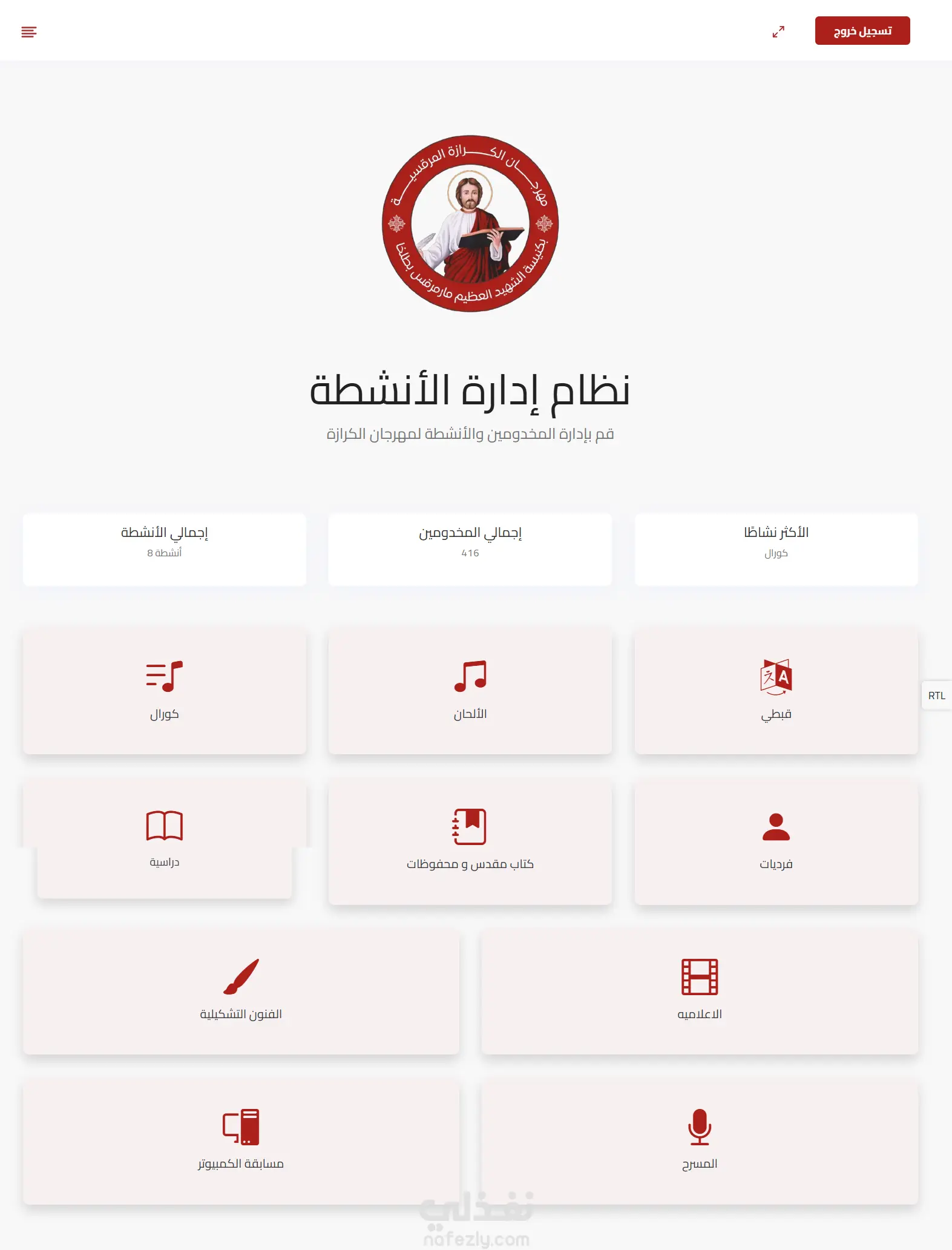952x1250 pixels.
Task: Select the مسابقة الكمبيوتر card
Action: tap(241, 1142)
